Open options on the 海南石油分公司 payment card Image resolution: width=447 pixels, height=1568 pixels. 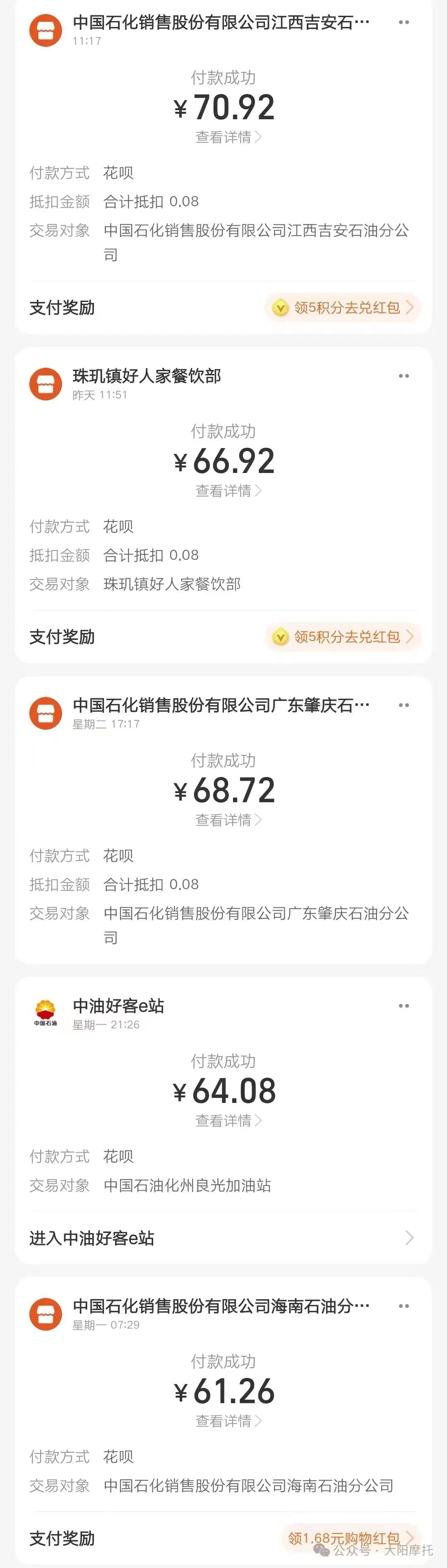coord(404,1306)
